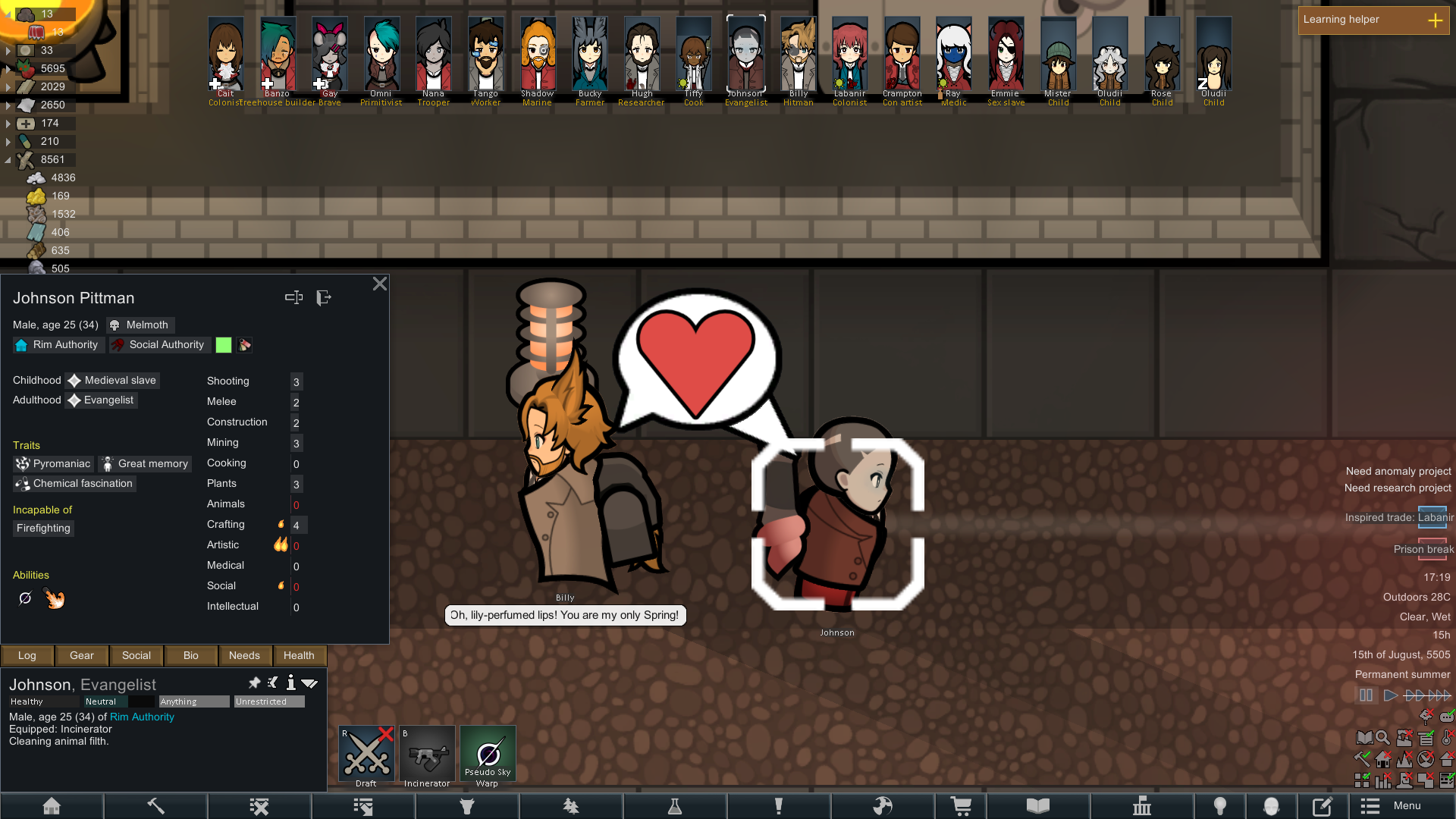Image resolution: width=1456 pixels, height=819 pixels.
Task: Open the Bio tab
Action: click(x=191, y=655)
